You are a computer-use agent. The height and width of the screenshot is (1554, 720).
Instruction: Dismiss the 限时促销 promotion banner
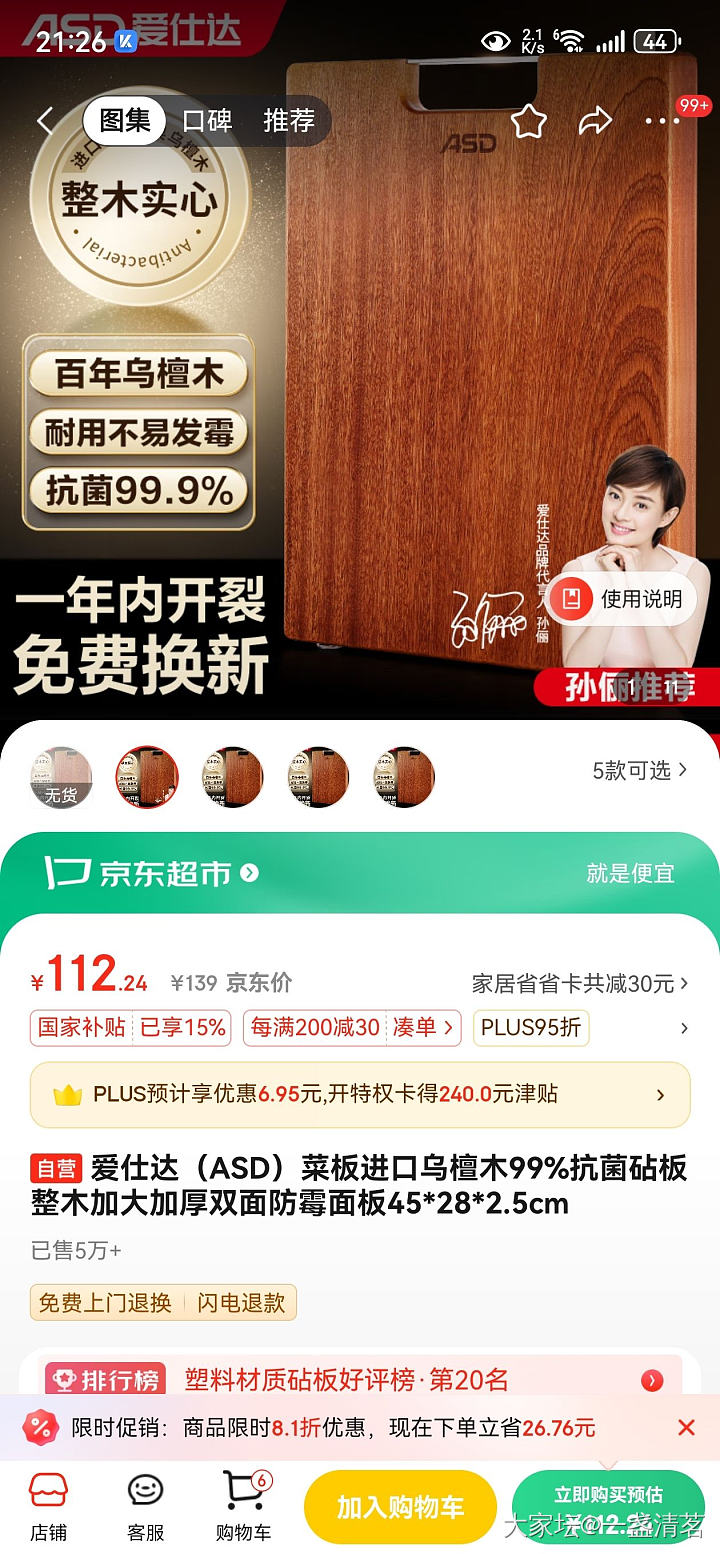click(x=686, y=1427)
